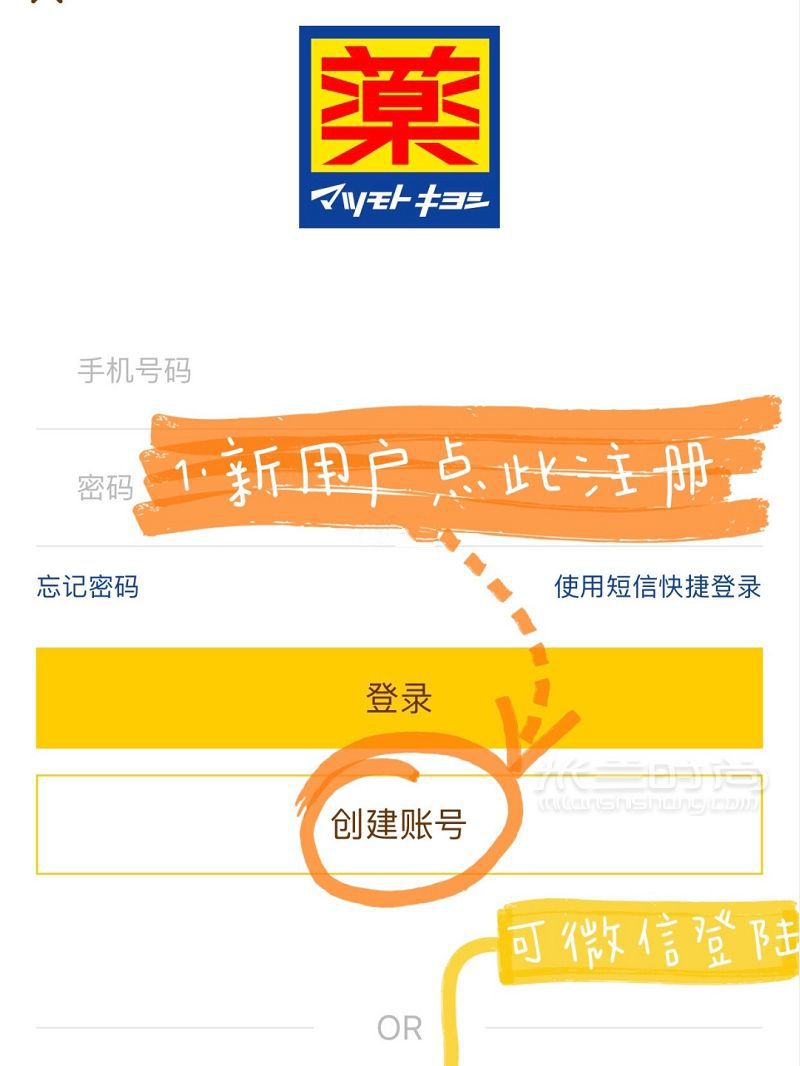Tap the phone number field
Screen dimensions: 800x1066
coord(400,372)
